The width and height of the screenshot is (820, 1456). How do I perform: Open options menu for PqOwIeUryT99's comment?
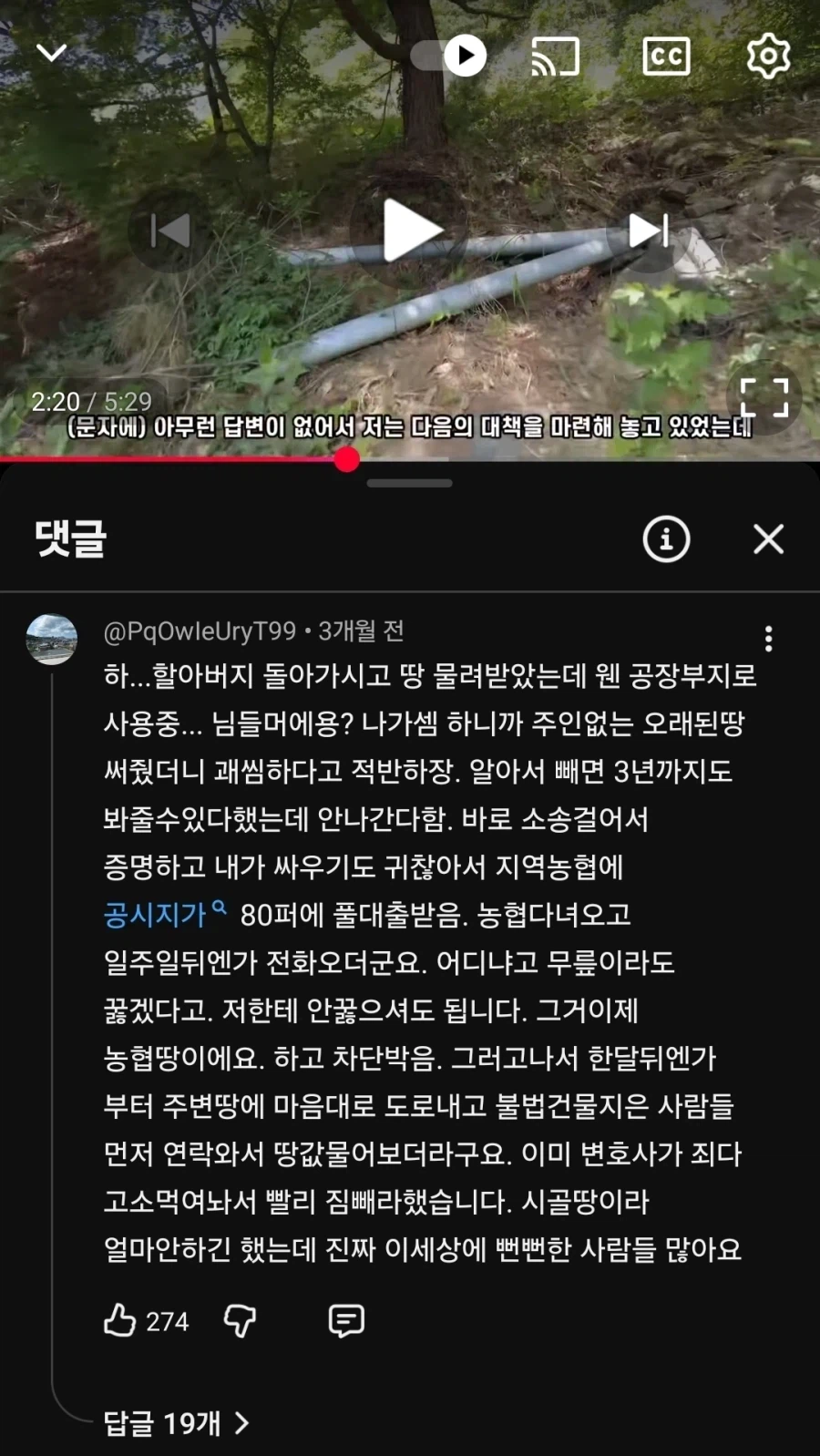tap(770, 638)
